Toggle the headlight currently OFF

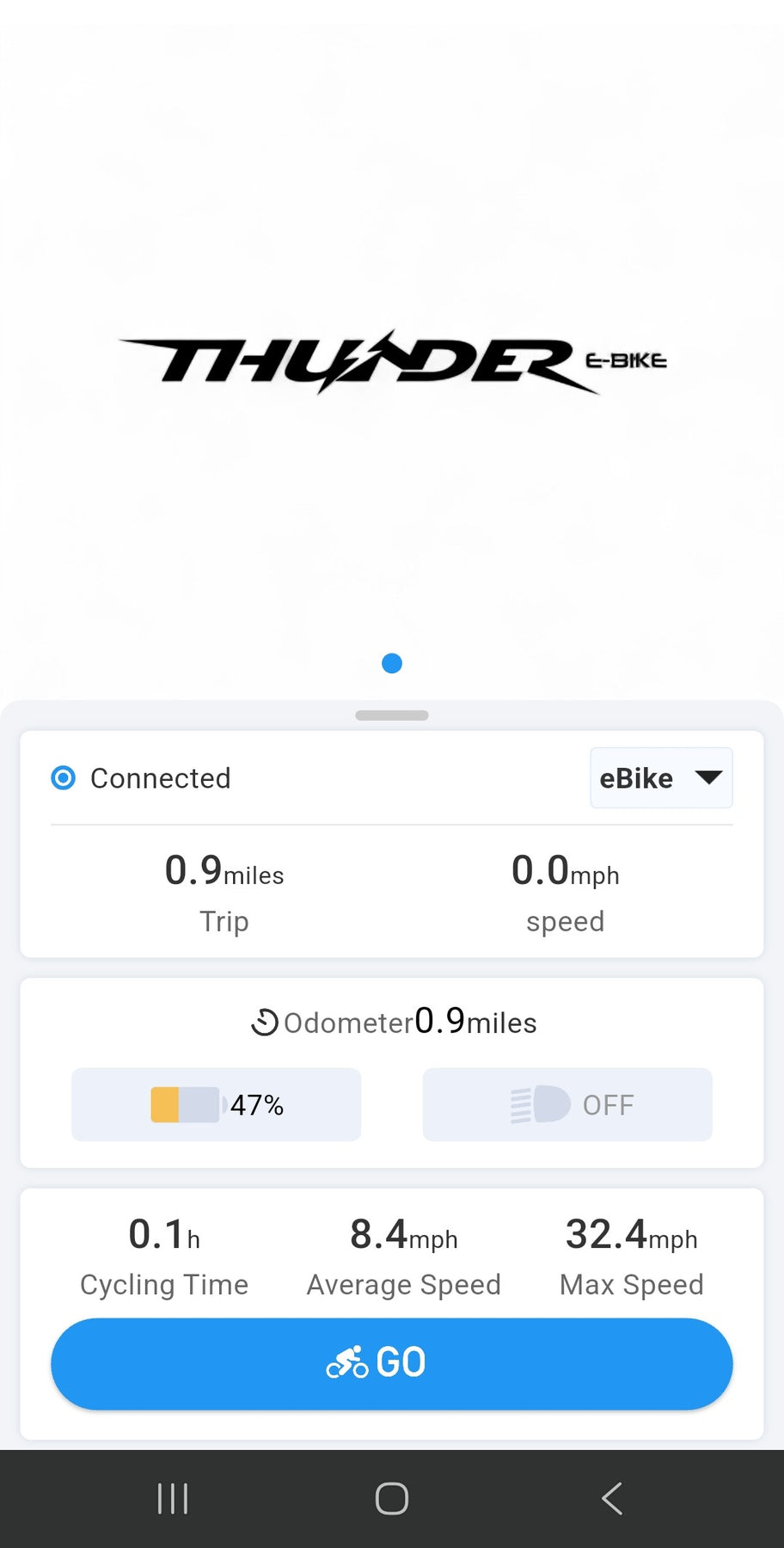point(567,1105)
